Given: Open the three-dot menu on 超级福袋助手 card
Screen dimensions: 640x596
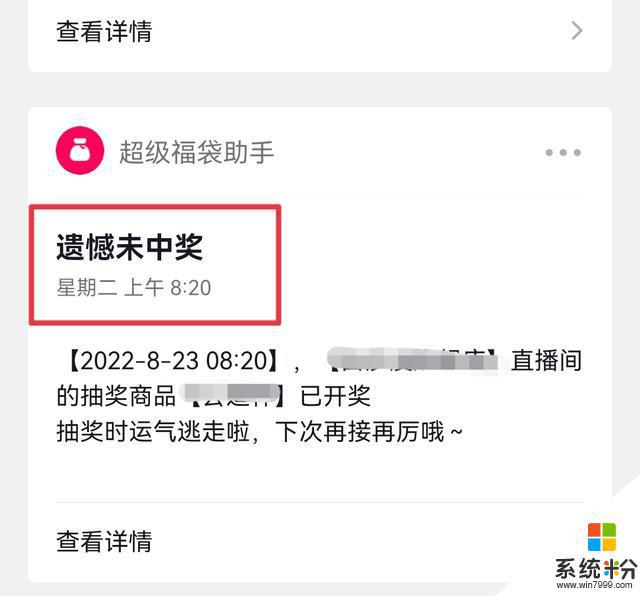Looking at the screenshot, I should coord(563,153).
